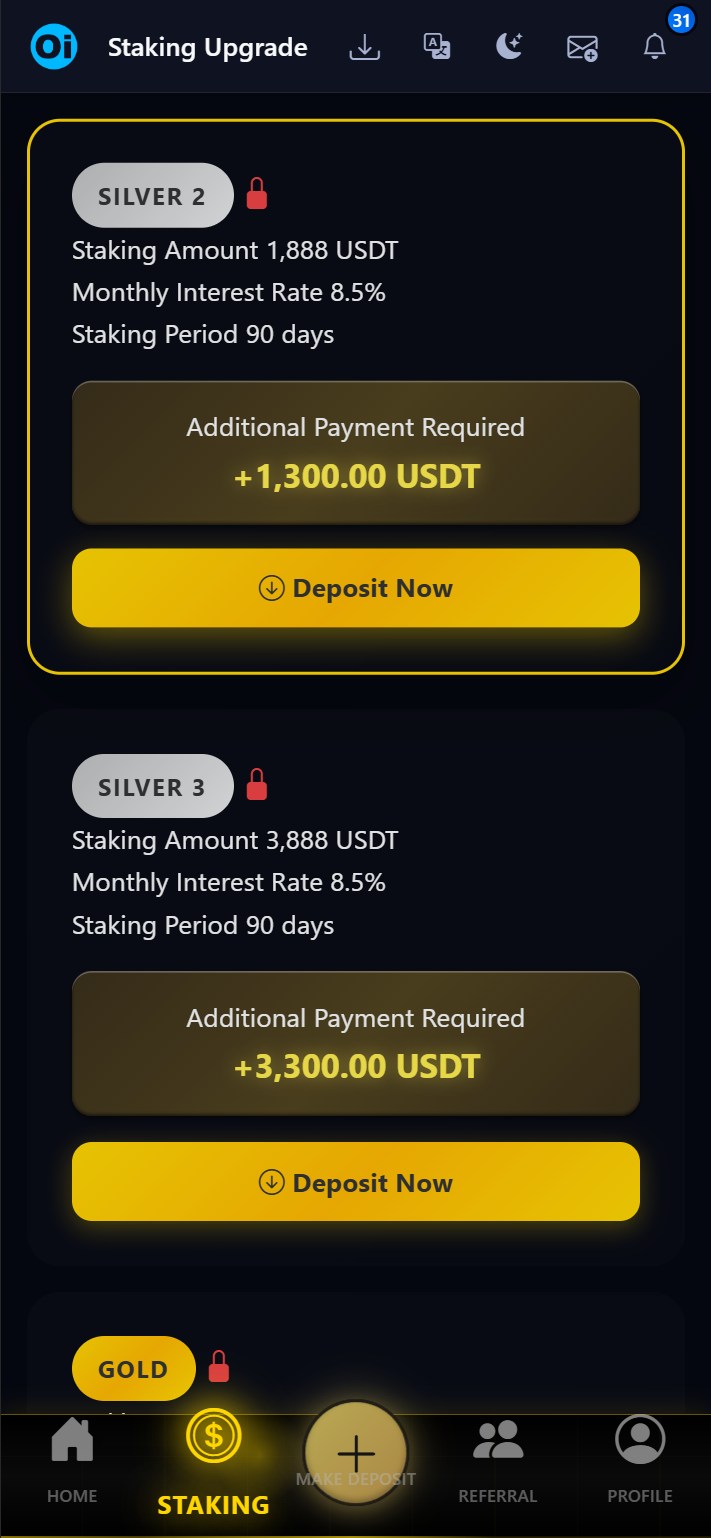Open the language translation option
This screenshot has height=1538, width=711.
(437, 47)
